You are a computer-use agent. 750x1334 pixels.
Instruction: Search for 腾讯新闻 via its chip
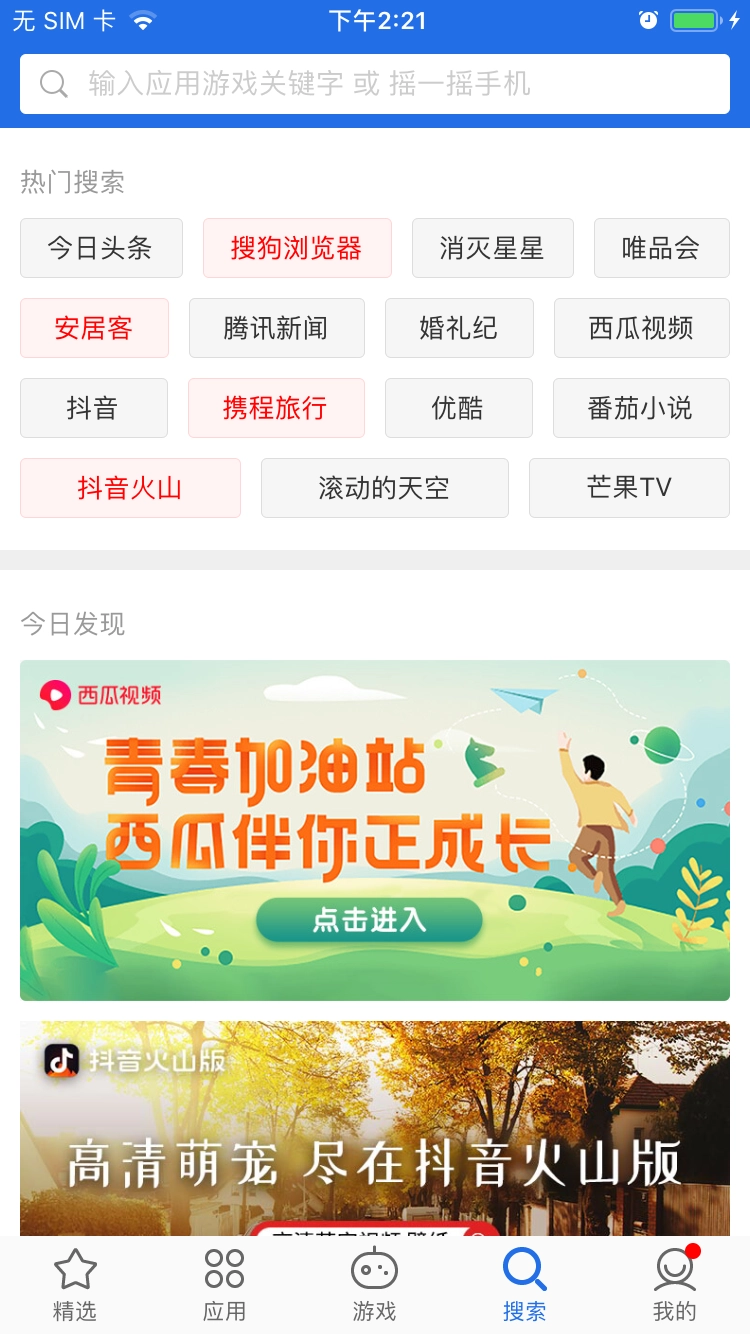(x=276, y=328)
